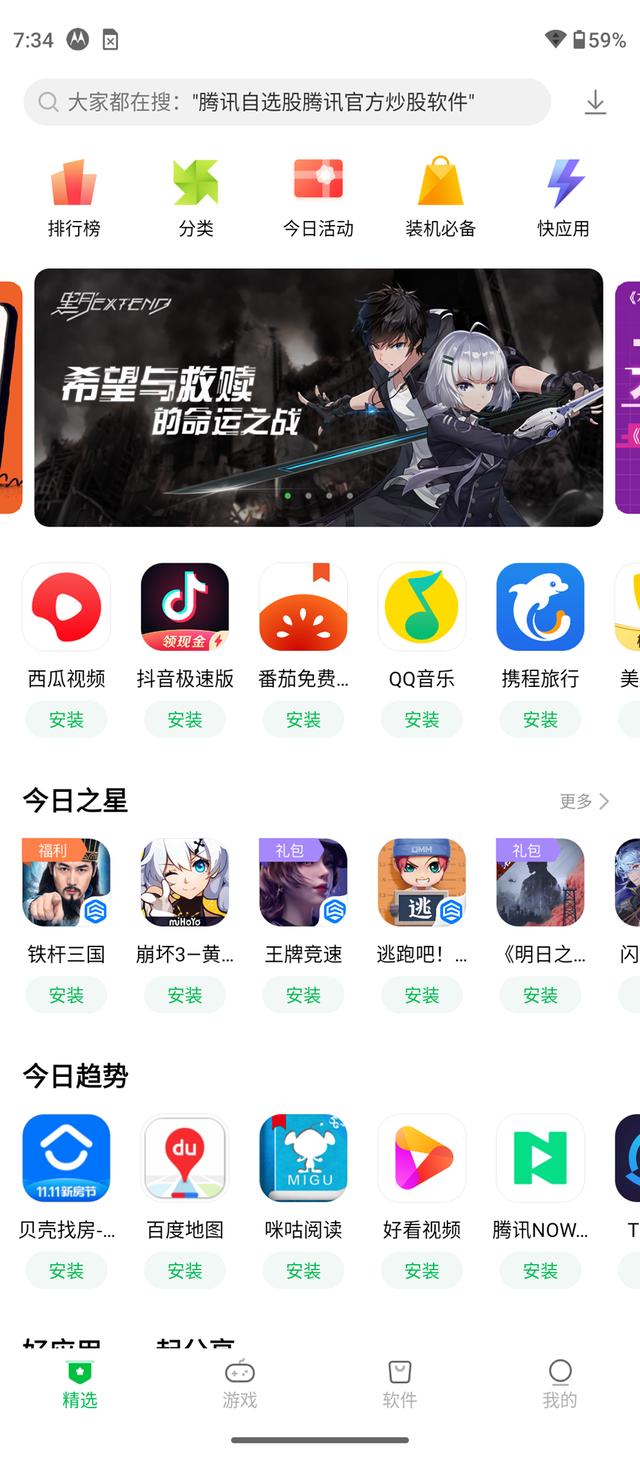This screenshot has height=1458, width=640.
Task: Install 抖音极速版
Action: [185, 720]
